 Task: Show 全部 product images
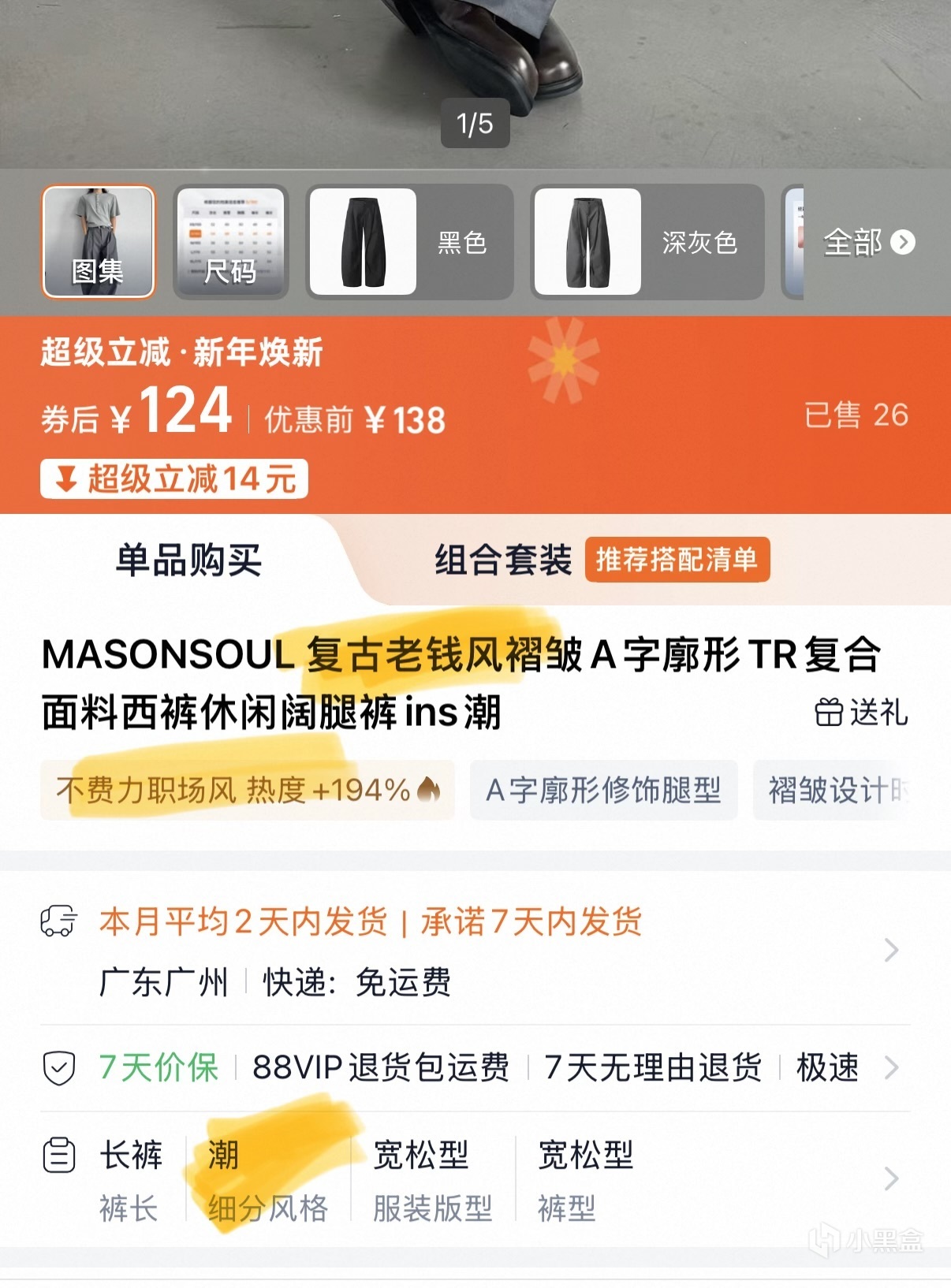[x=867, y=242]
